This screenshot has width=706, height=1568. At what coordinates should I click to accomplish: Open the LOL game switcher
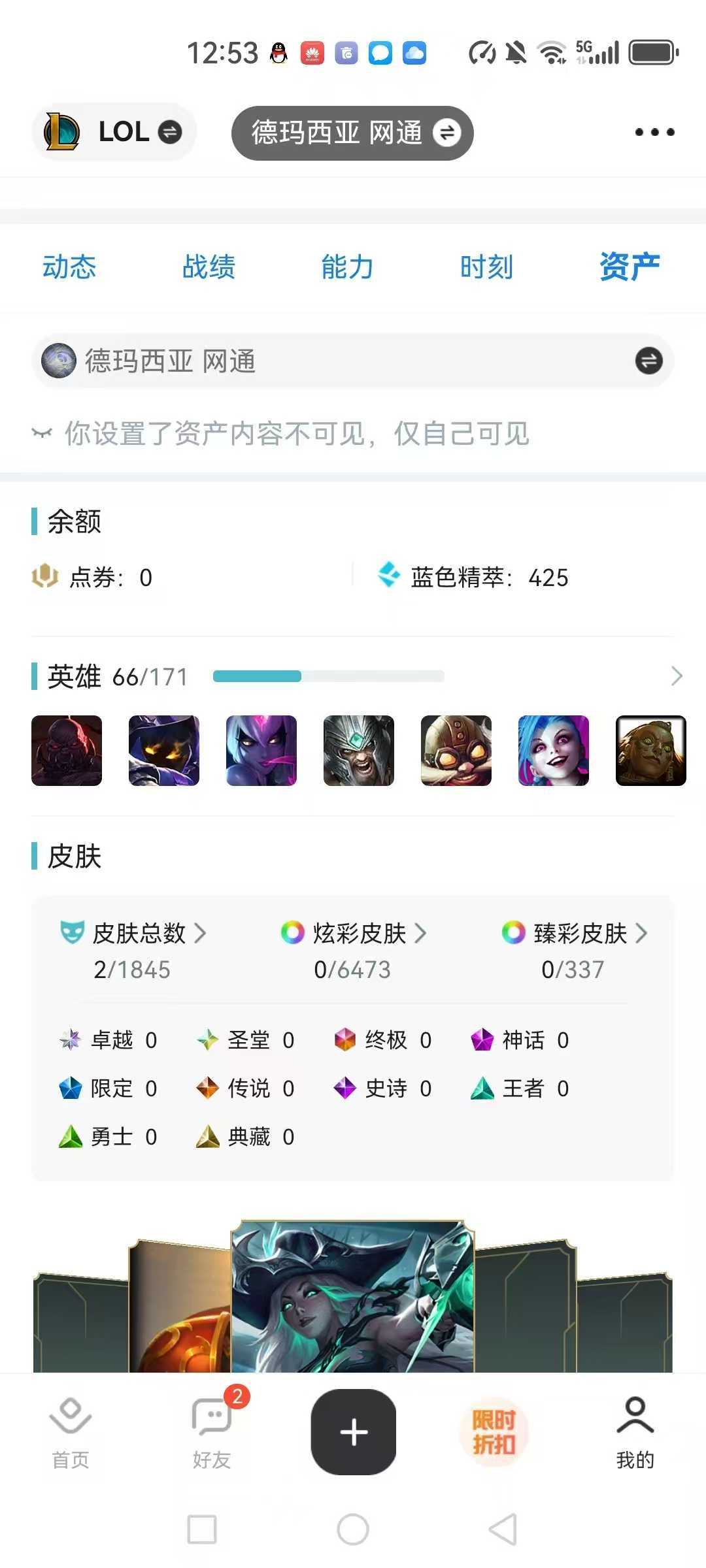tap(114, 132)
